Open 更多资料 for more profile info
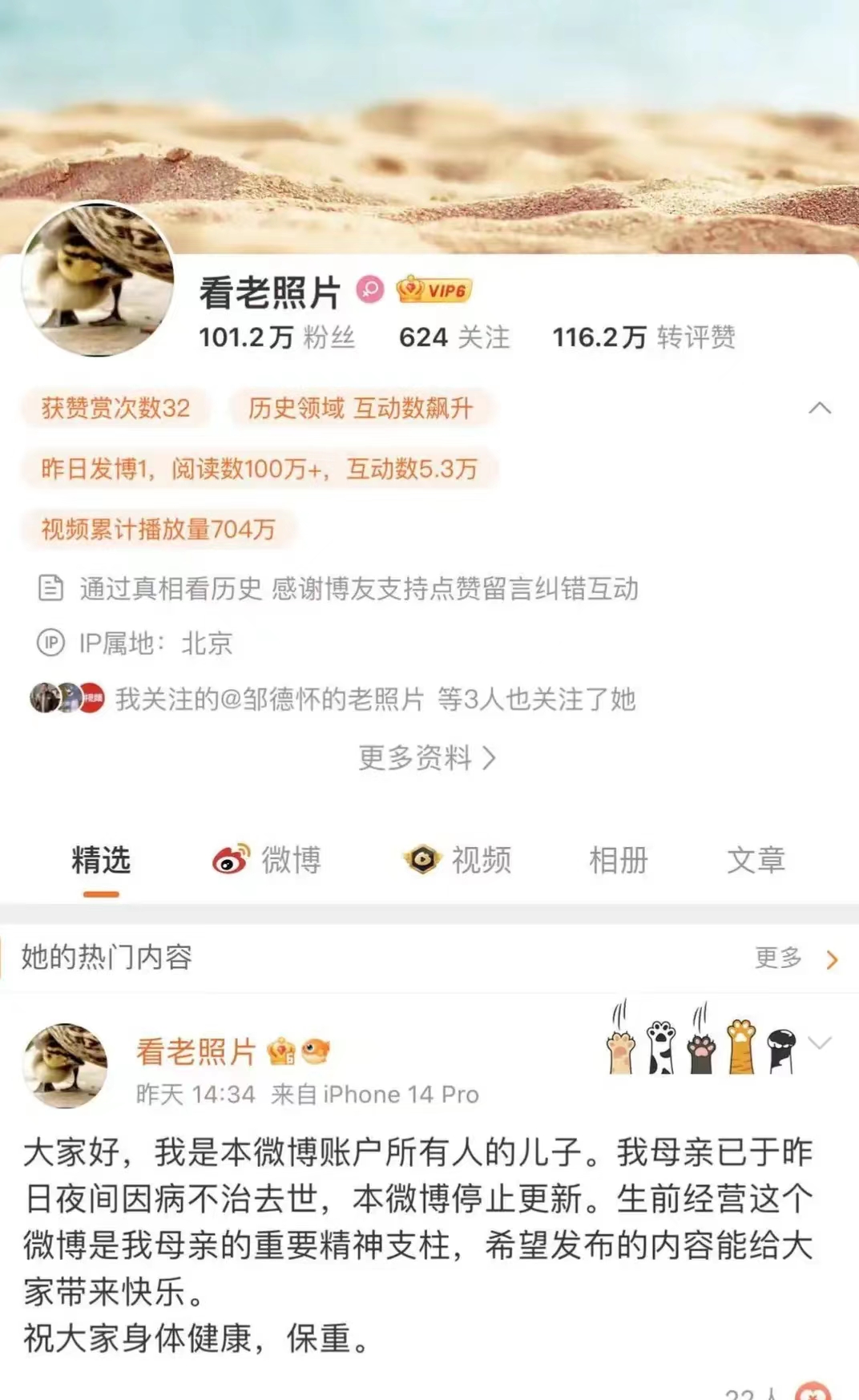This screenshot has height=1400, width=859. coord(427,757)
